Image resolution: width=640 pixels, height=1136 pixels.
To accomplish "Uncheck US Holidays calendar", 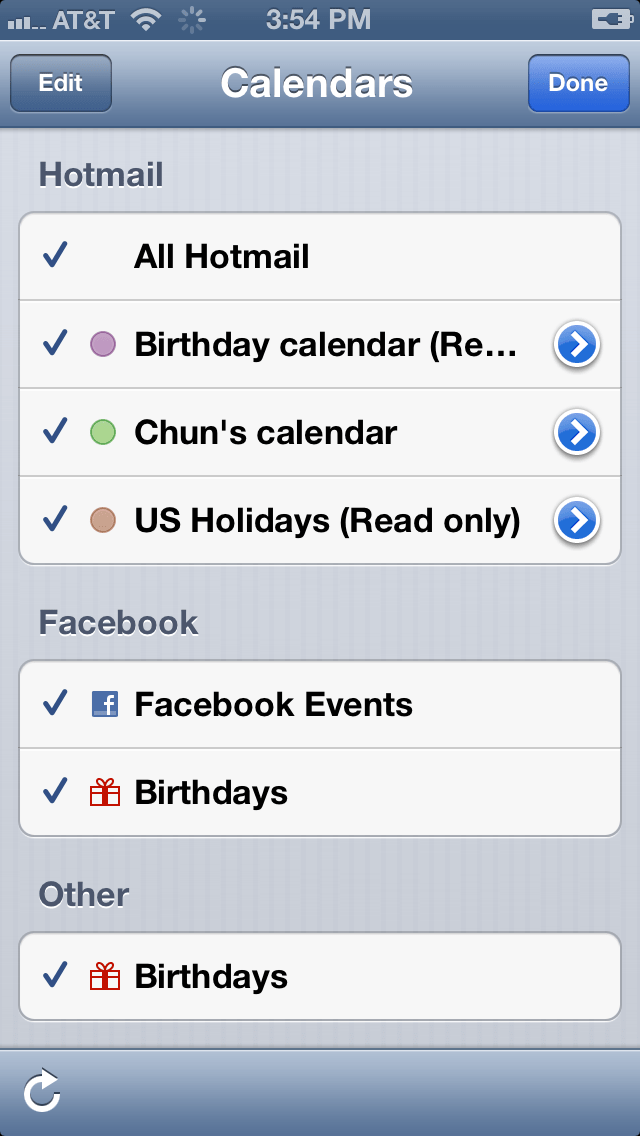I will [300, 521].
